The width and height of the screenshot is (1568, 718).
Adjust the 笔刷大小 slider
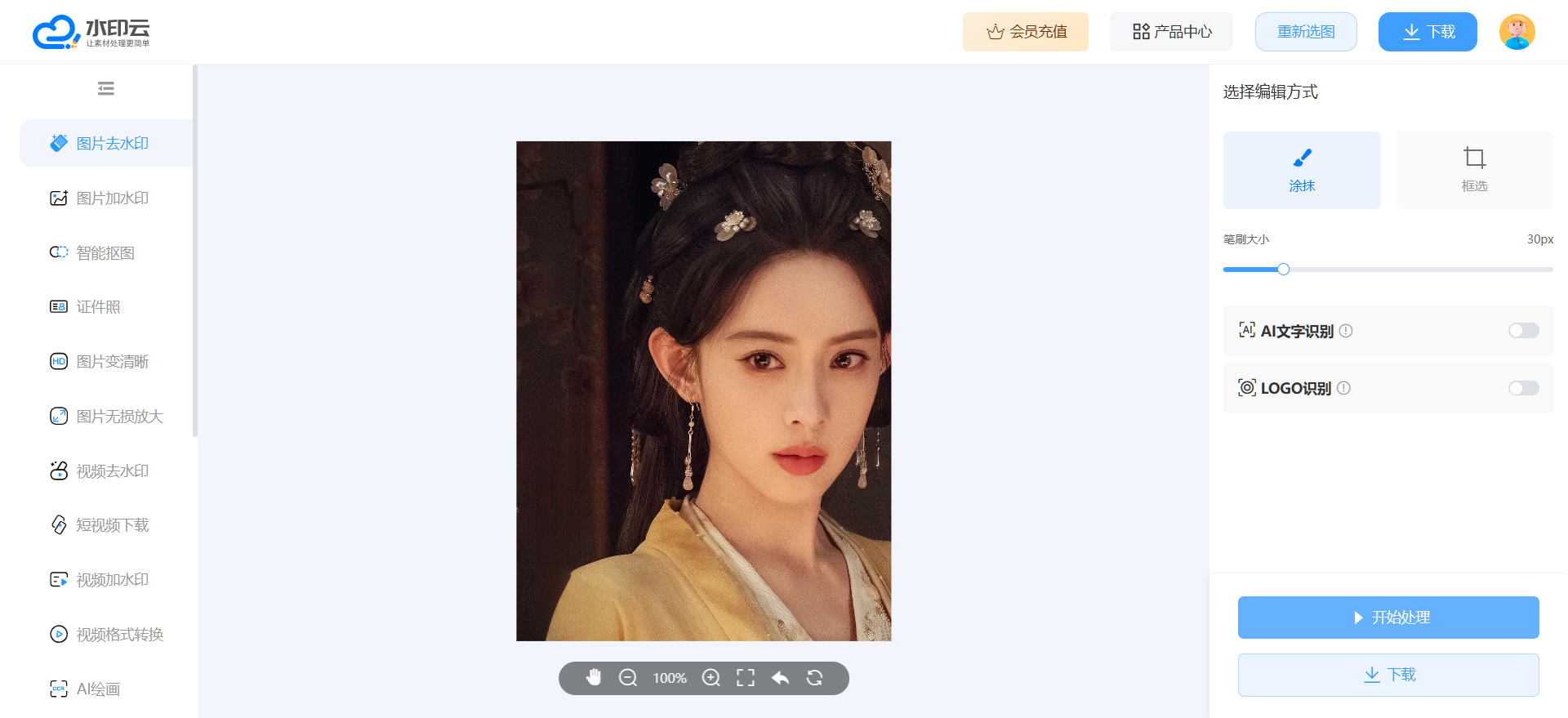tap(1283, 270)
